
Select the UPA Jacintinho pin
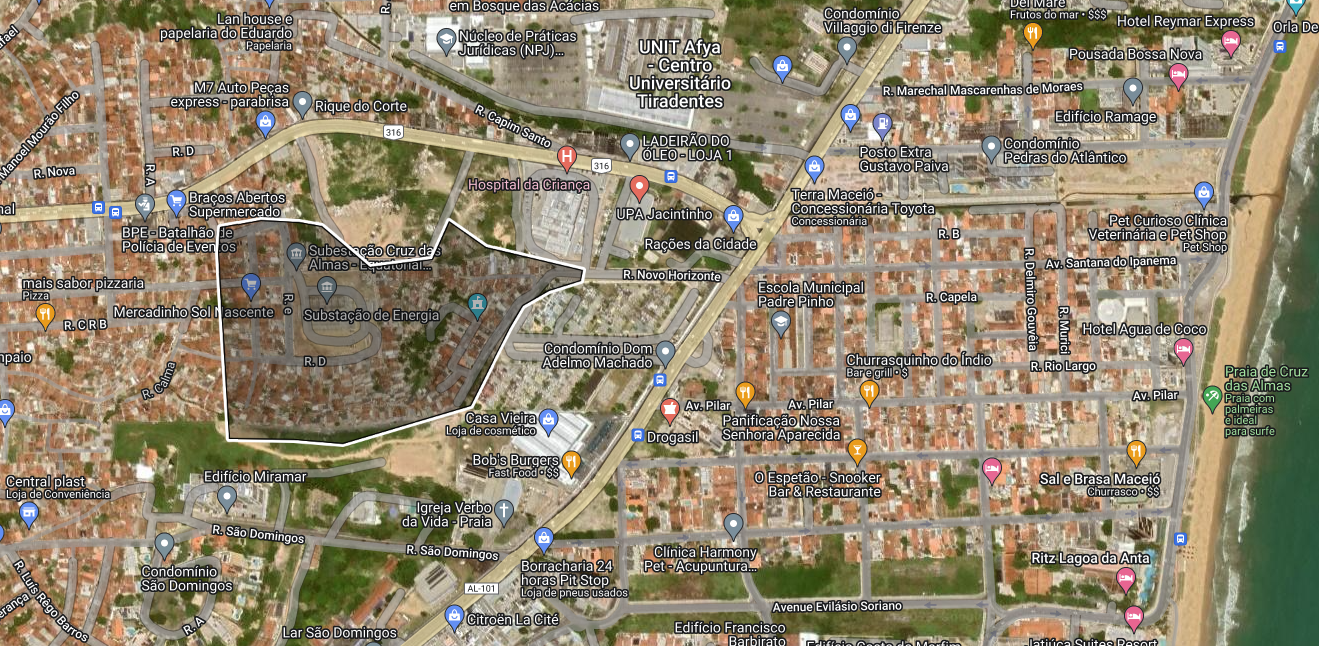click(x=641, y=187)
